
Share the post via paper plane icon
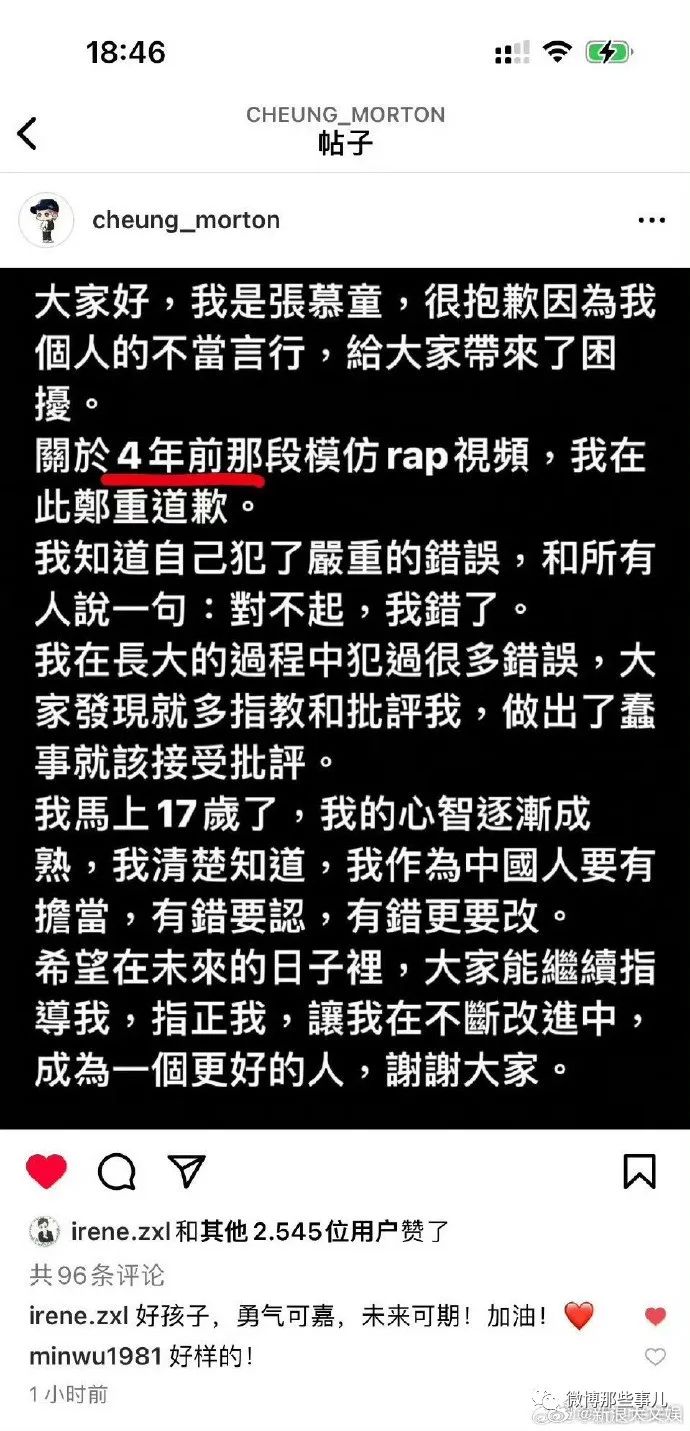(187, 1171)
